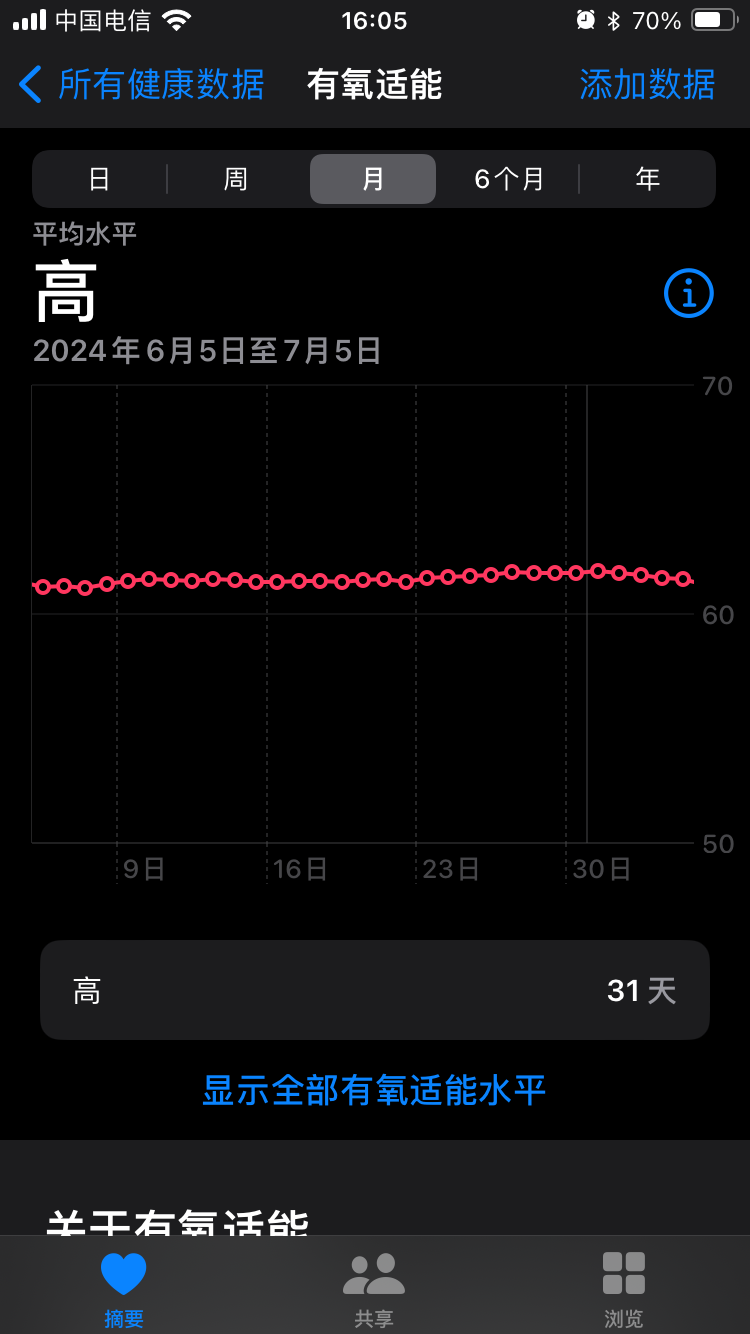Switch to the 日 view
750x1334 pixels.
tap(100, 179)
